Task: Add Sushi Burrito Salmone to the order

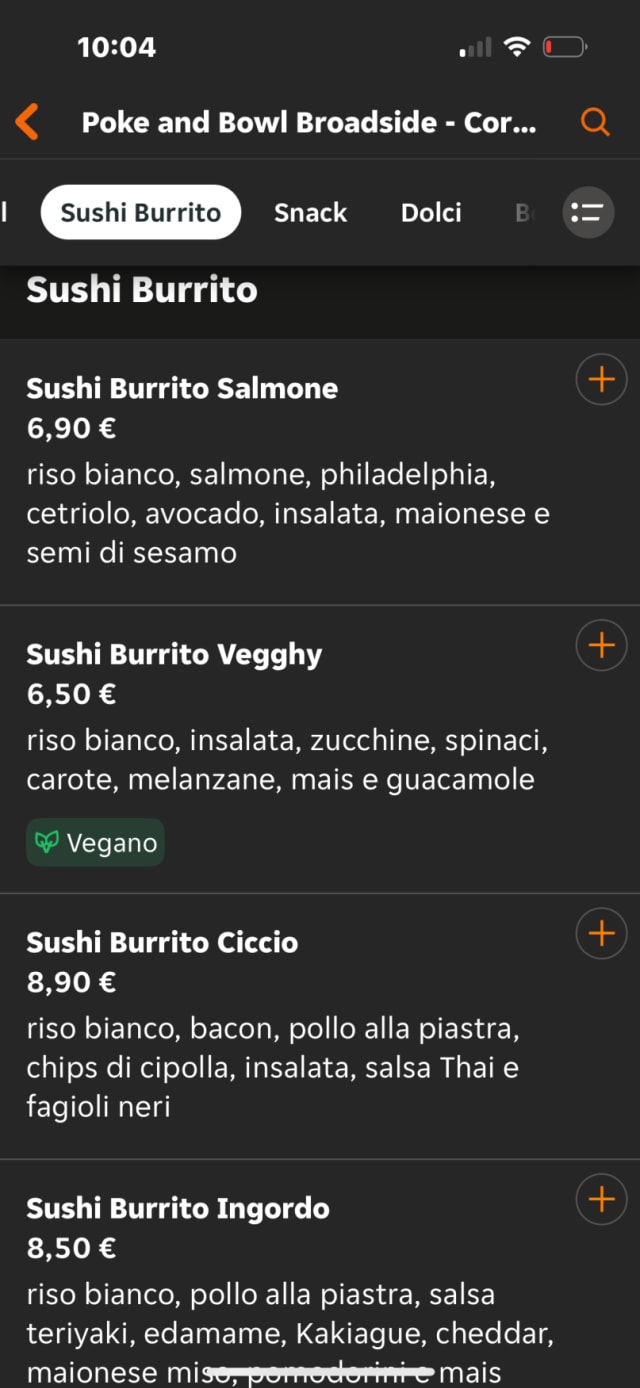Action: click(601, 380)
